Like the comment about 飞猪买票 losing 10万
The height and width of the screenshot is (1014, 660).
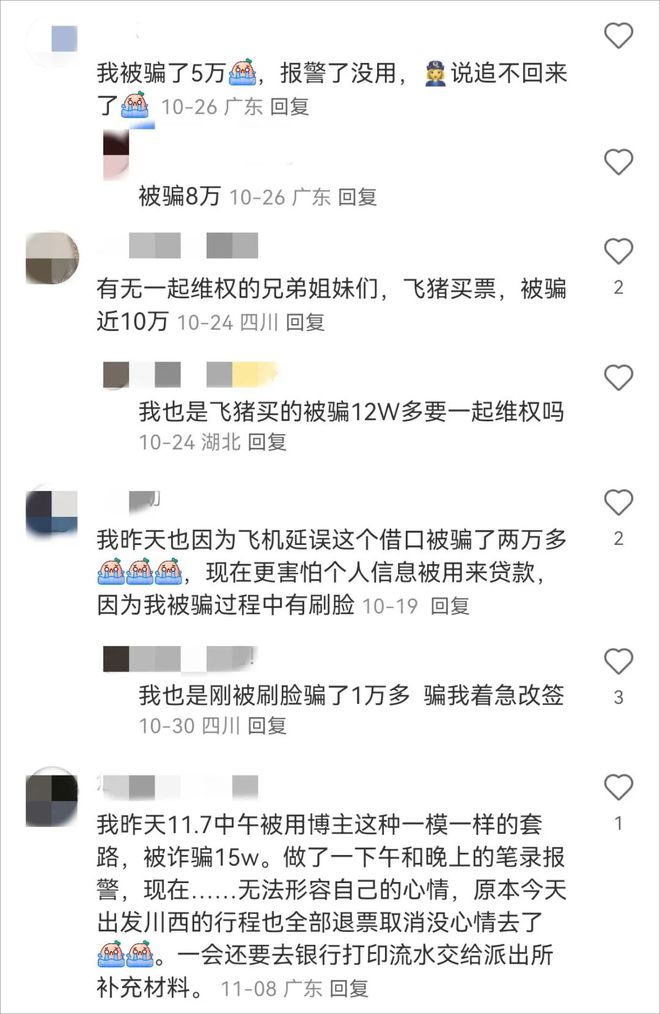coord(619,251)
